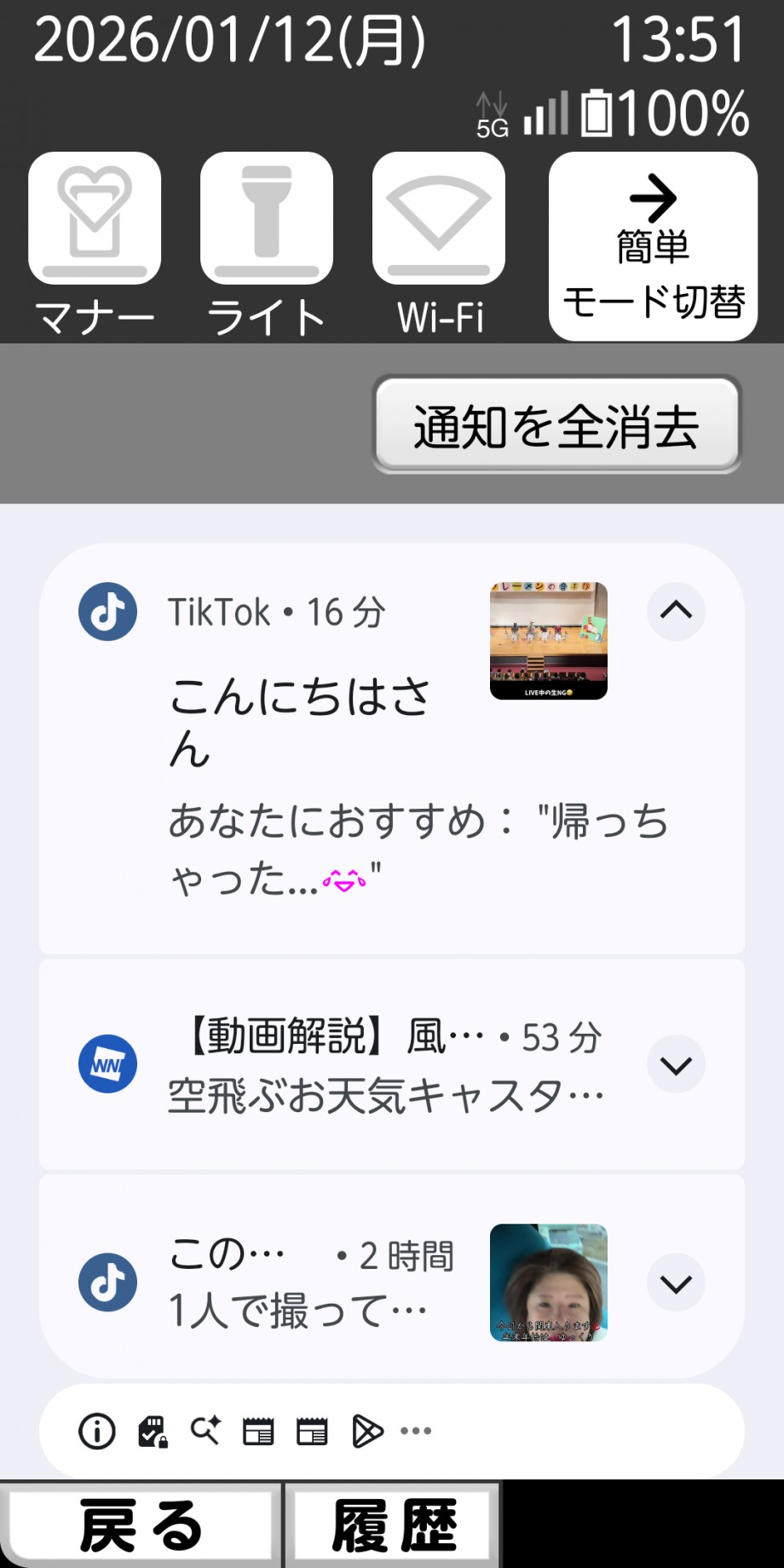The width and height of the screenshot is (784, 1568).
Task: Expand the 【動画解説】 weather notification
Action: tap(676, 1064)
